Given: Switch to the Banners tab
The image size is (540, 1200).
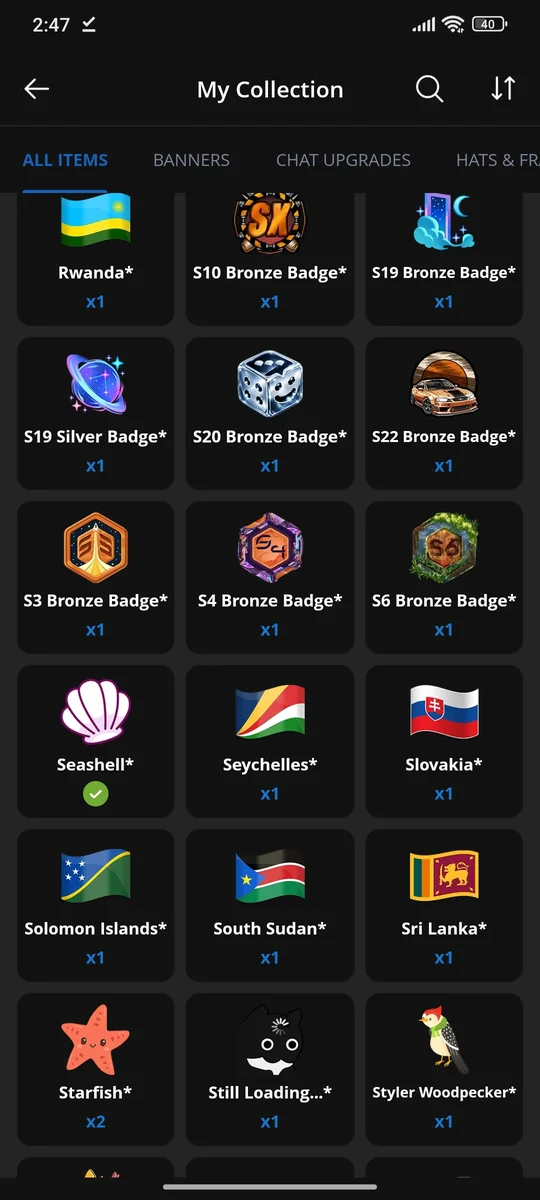Looking at the screenshot, I should [191, 160].
